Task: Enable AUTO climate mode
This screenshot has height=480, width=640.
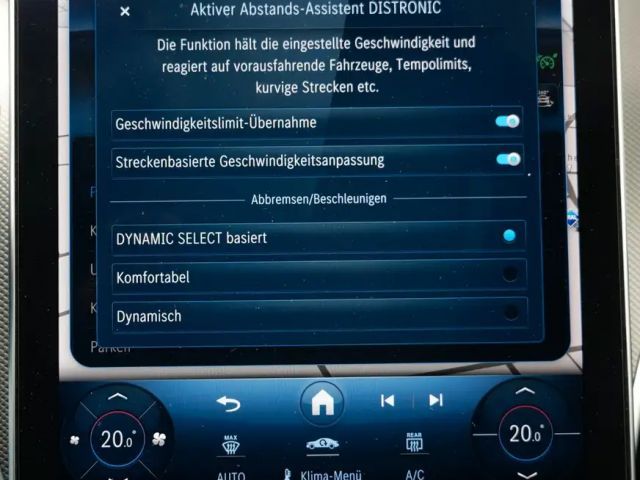Action: [x=231, y=476]
